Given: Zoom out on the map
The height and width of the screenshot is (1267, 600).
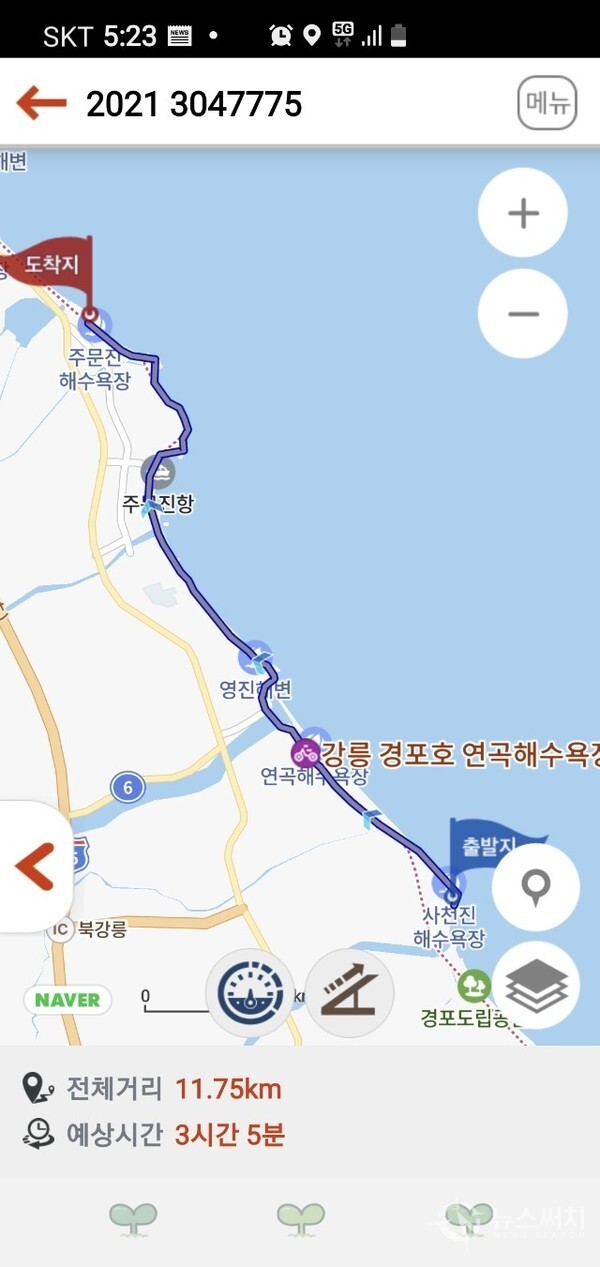Looking at the screenshot, I should pyautogui.click(x=523, y=314).
